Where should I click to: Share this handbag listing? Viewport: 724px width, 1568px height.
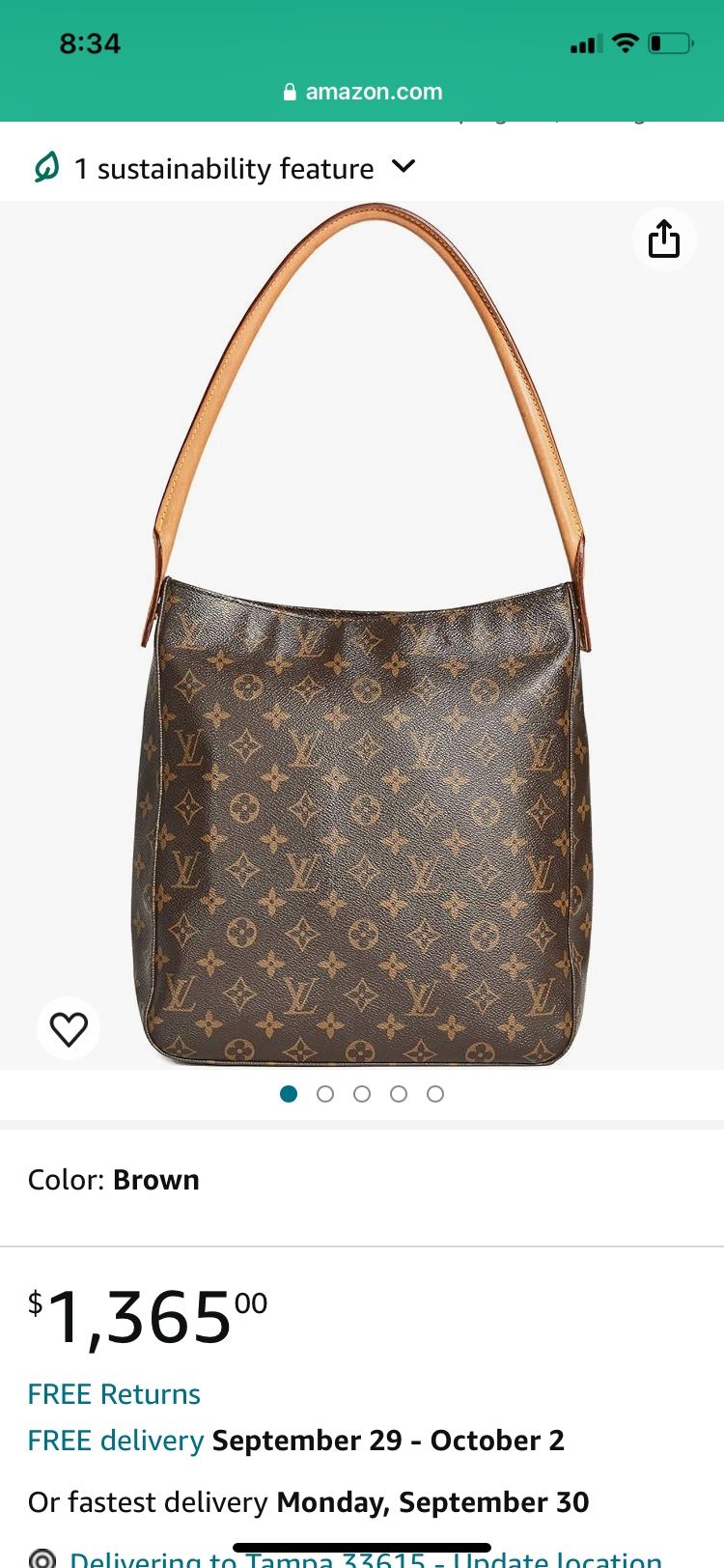(x=663, y=238)
